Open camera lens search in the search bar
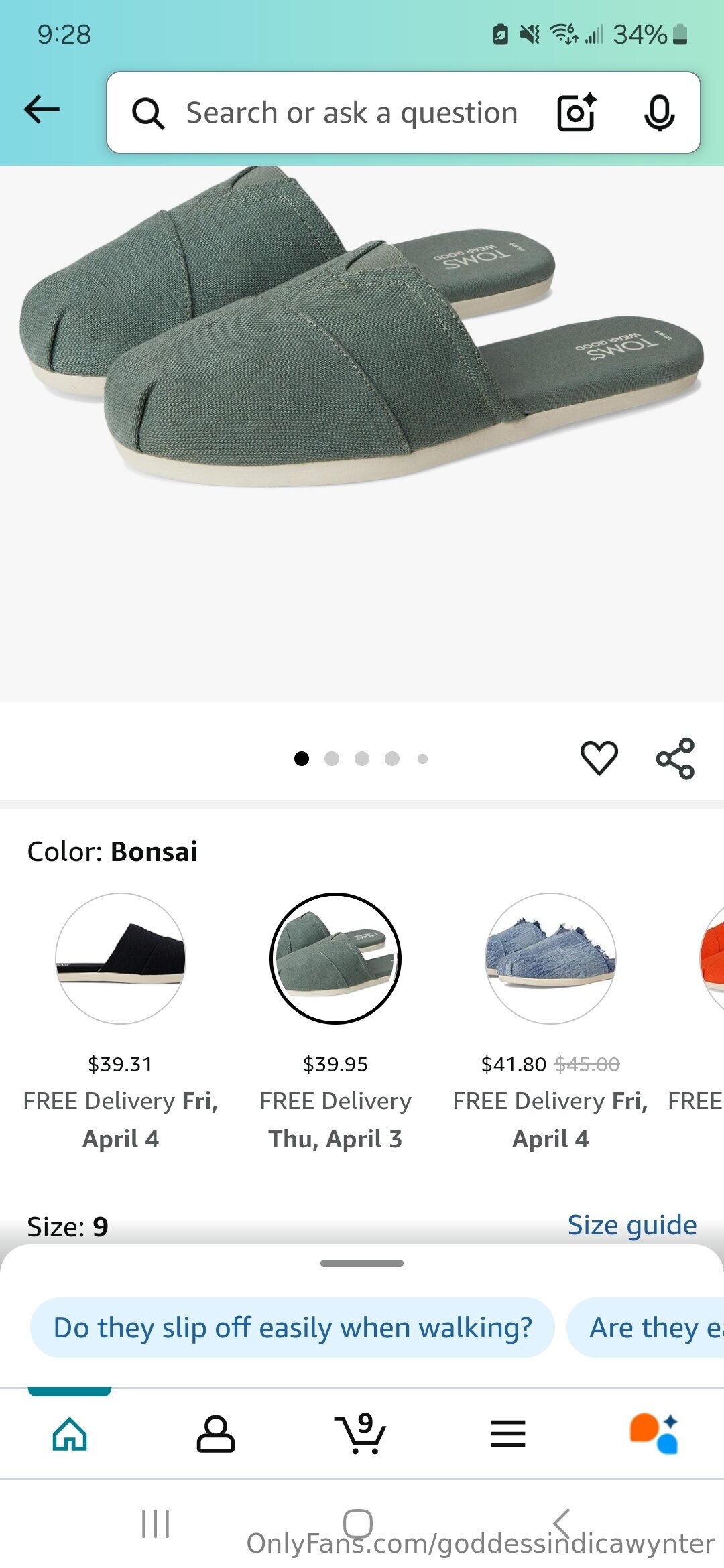The image size is (724, 1568). 577,113
